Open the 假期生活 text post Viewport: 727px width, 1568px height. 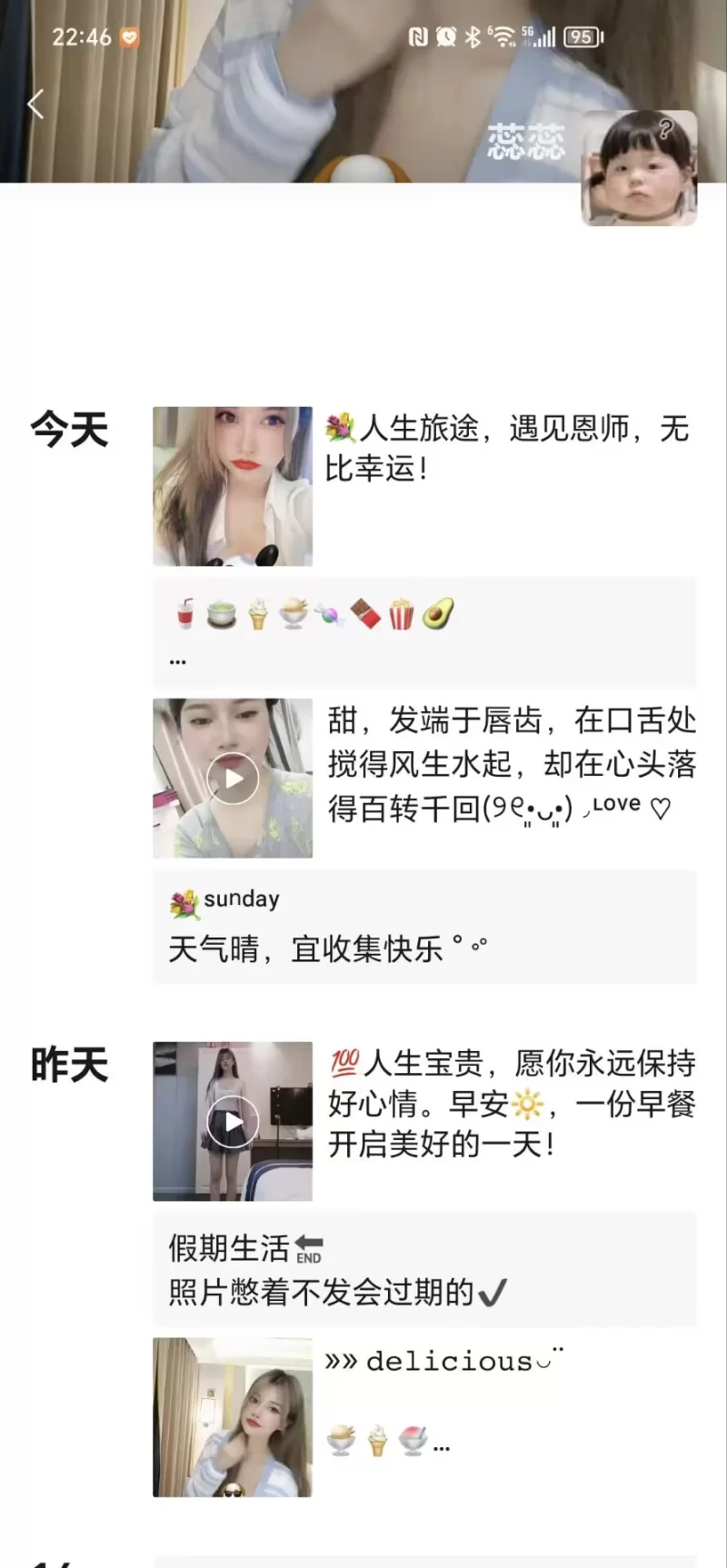click(x=423, y=1270)
